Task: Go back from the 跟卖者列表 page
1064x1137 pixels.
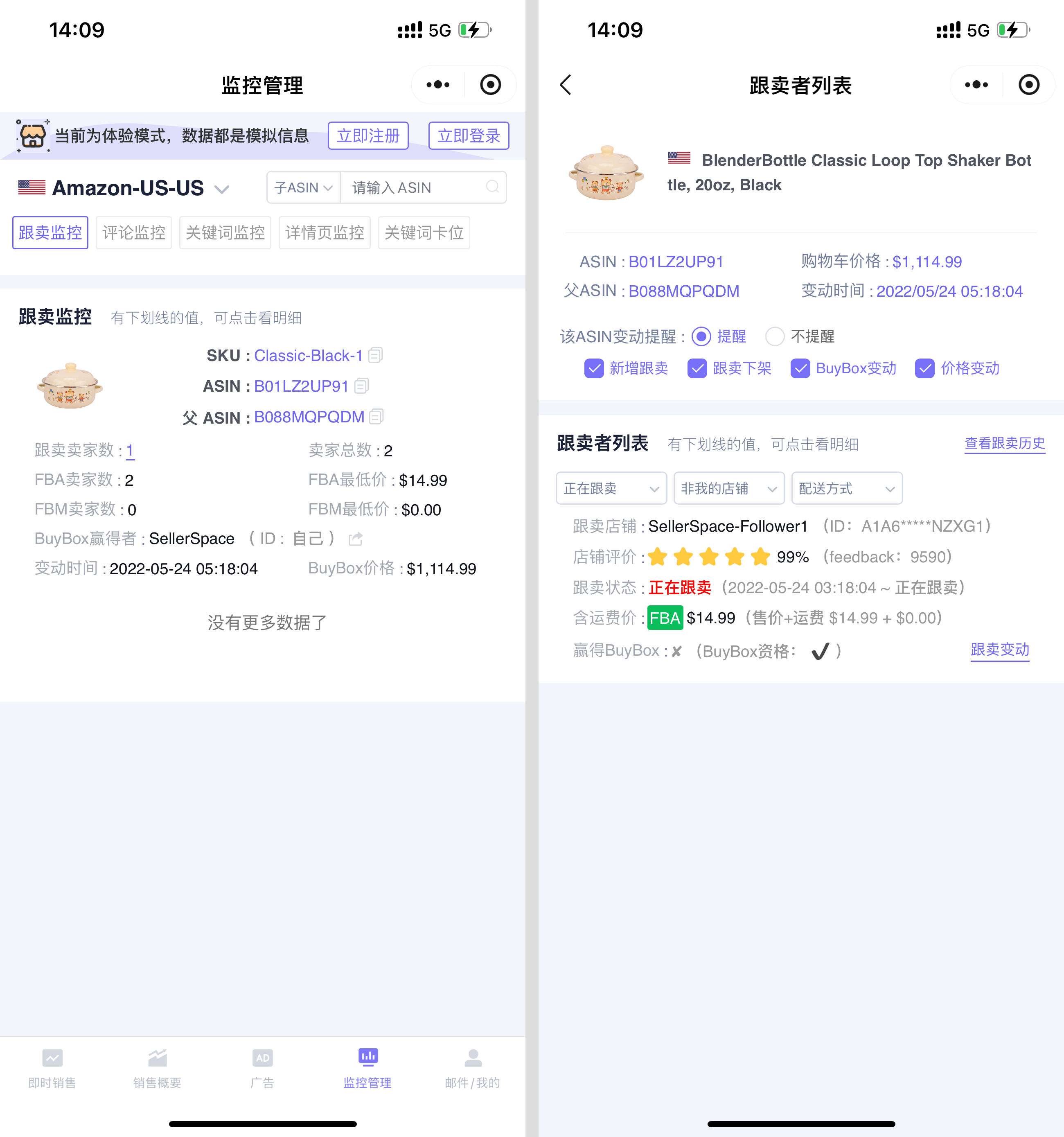Action: pyautogui.click(x=566, y=85)
